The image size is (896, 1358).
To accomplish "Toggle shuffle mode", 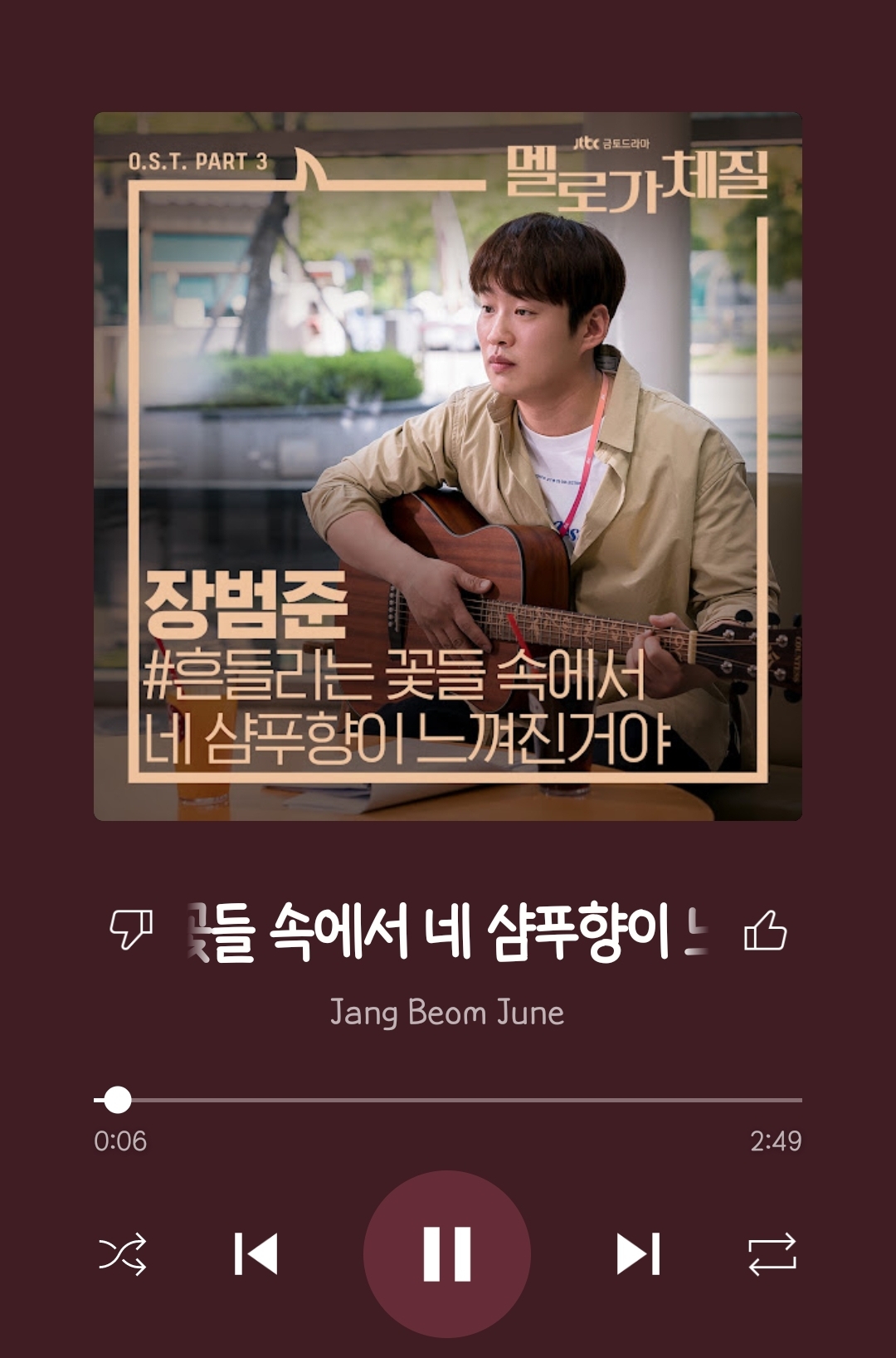I will [123, 1253].
